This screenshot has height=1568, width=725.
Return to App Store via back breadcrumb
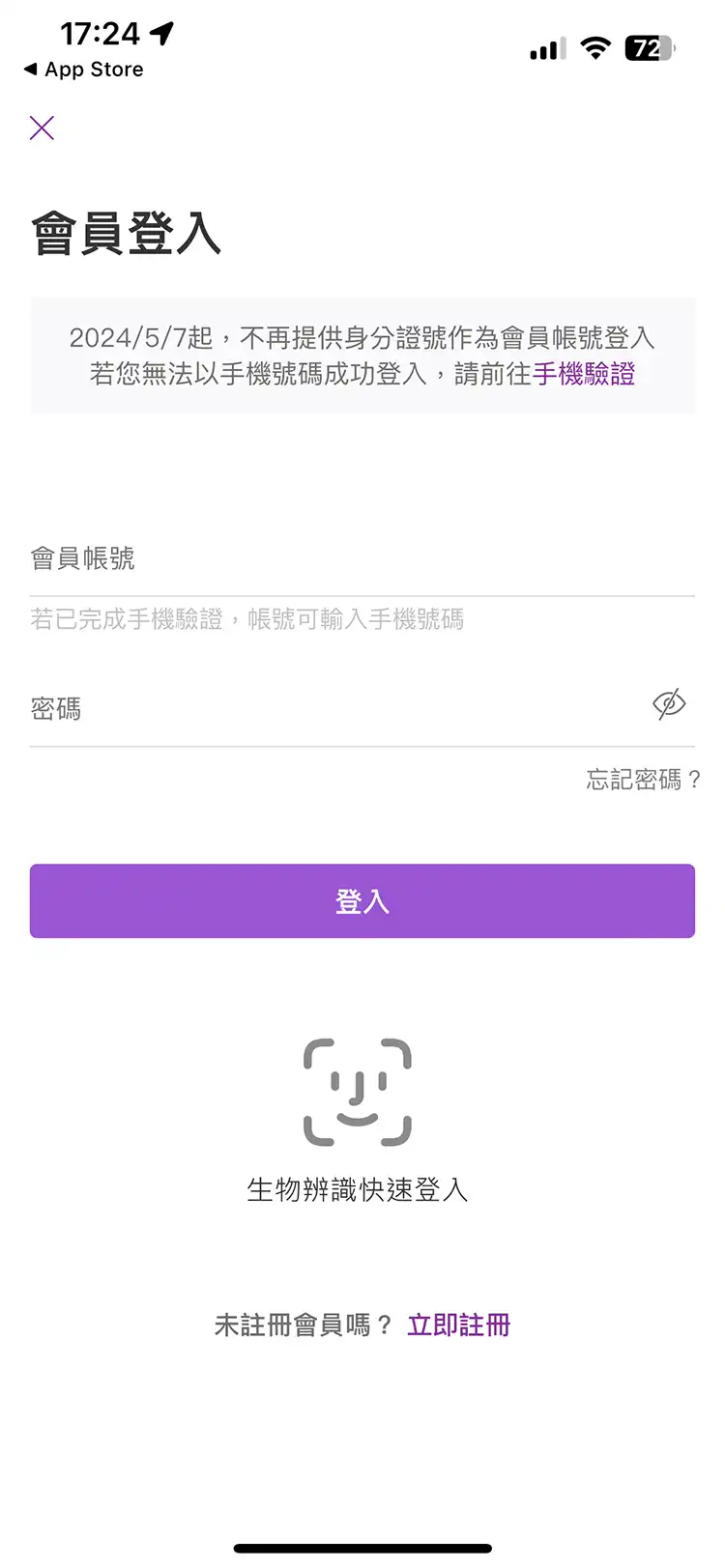click(83, 70)
